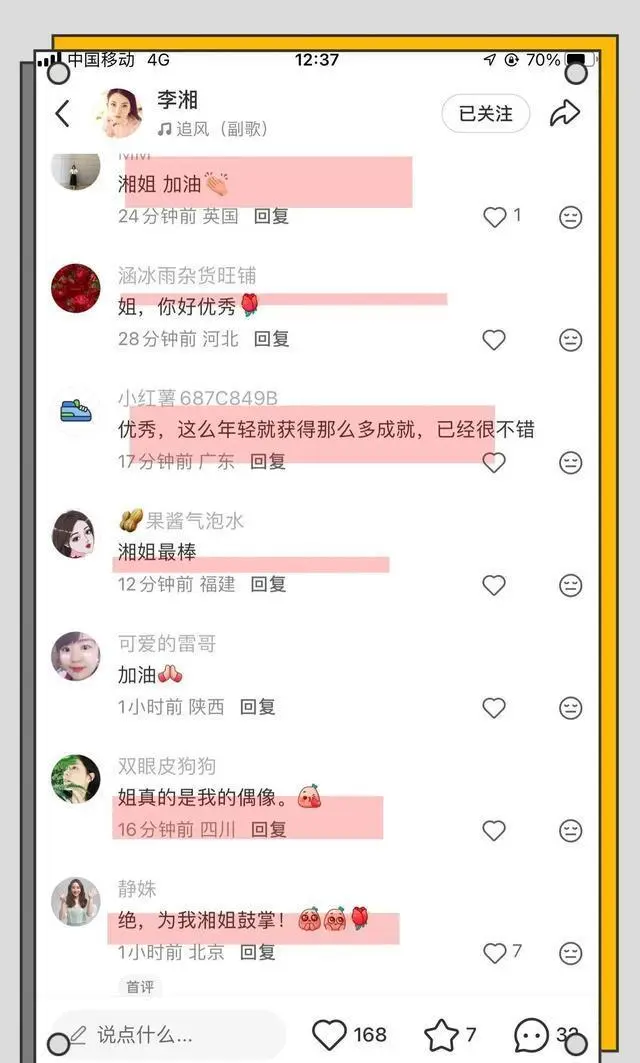The height and width of the screenshot is (1063, 640).
Task: Like 果酱气泡水's comment
Action: tap(494, 586)
